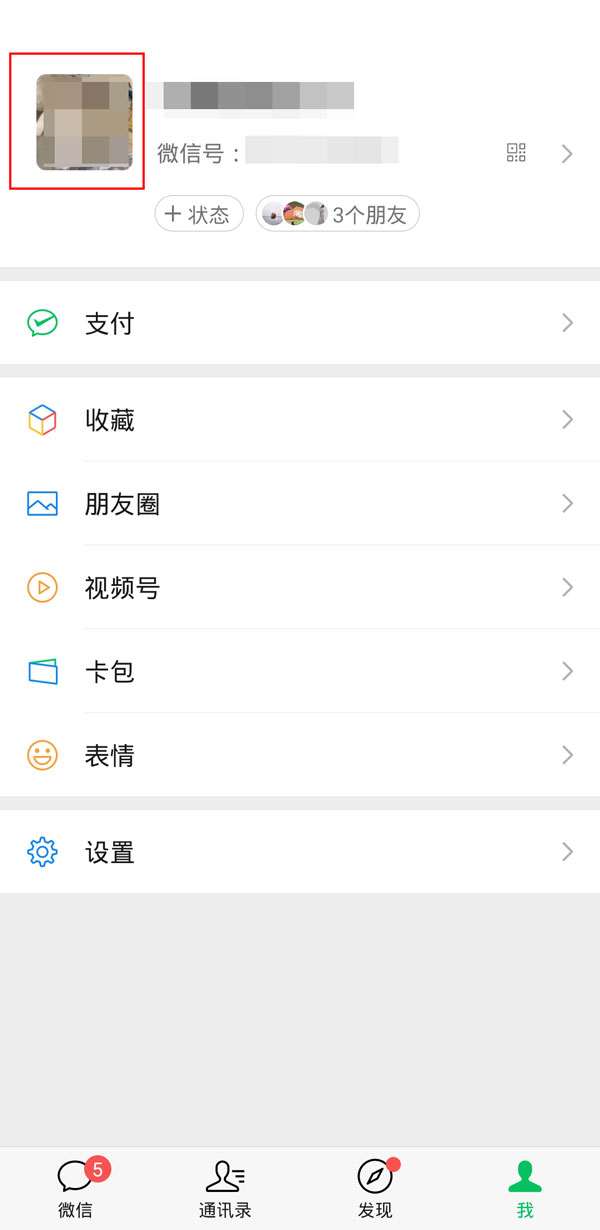The height and width of the screenshot is (1230, 600).
Task: Open 表情 sticker gallery
Action: click(x=300, y=756)
